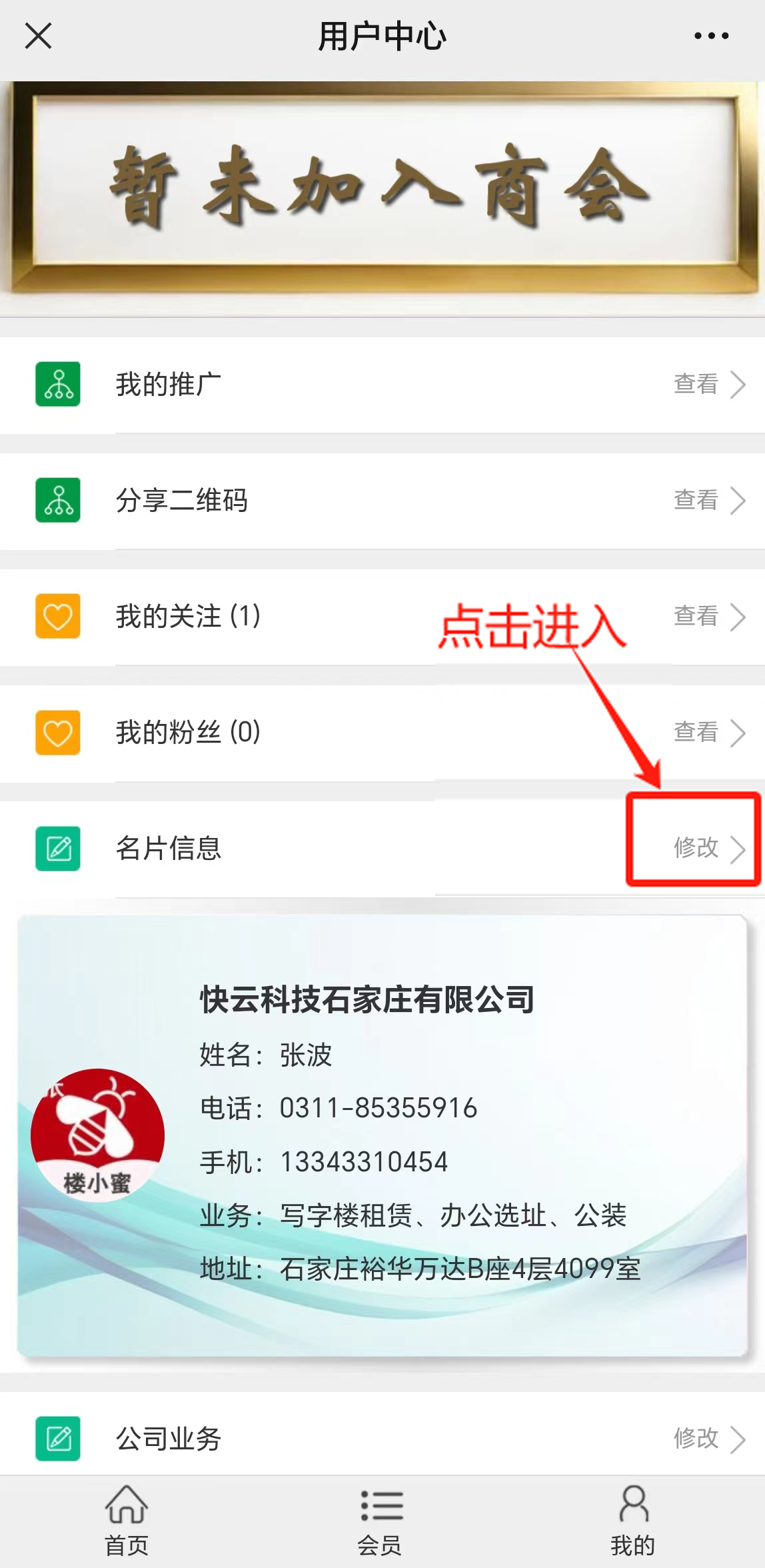View 我的粉丝 list
The image size is (765, 1568).
pyautogui.click(x=382, y=733)
